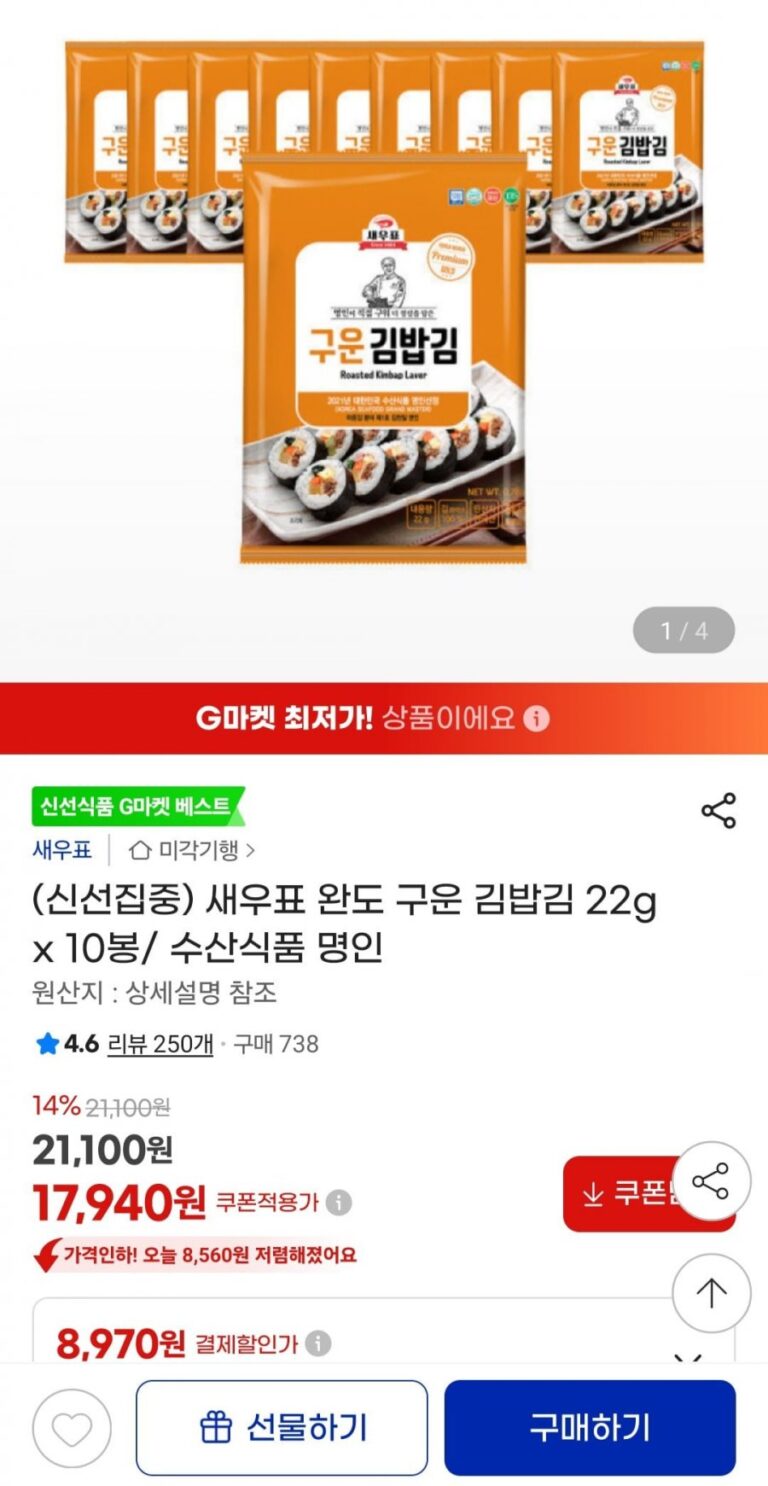Tap 선물하기 to send as gift

(282, 1427)
